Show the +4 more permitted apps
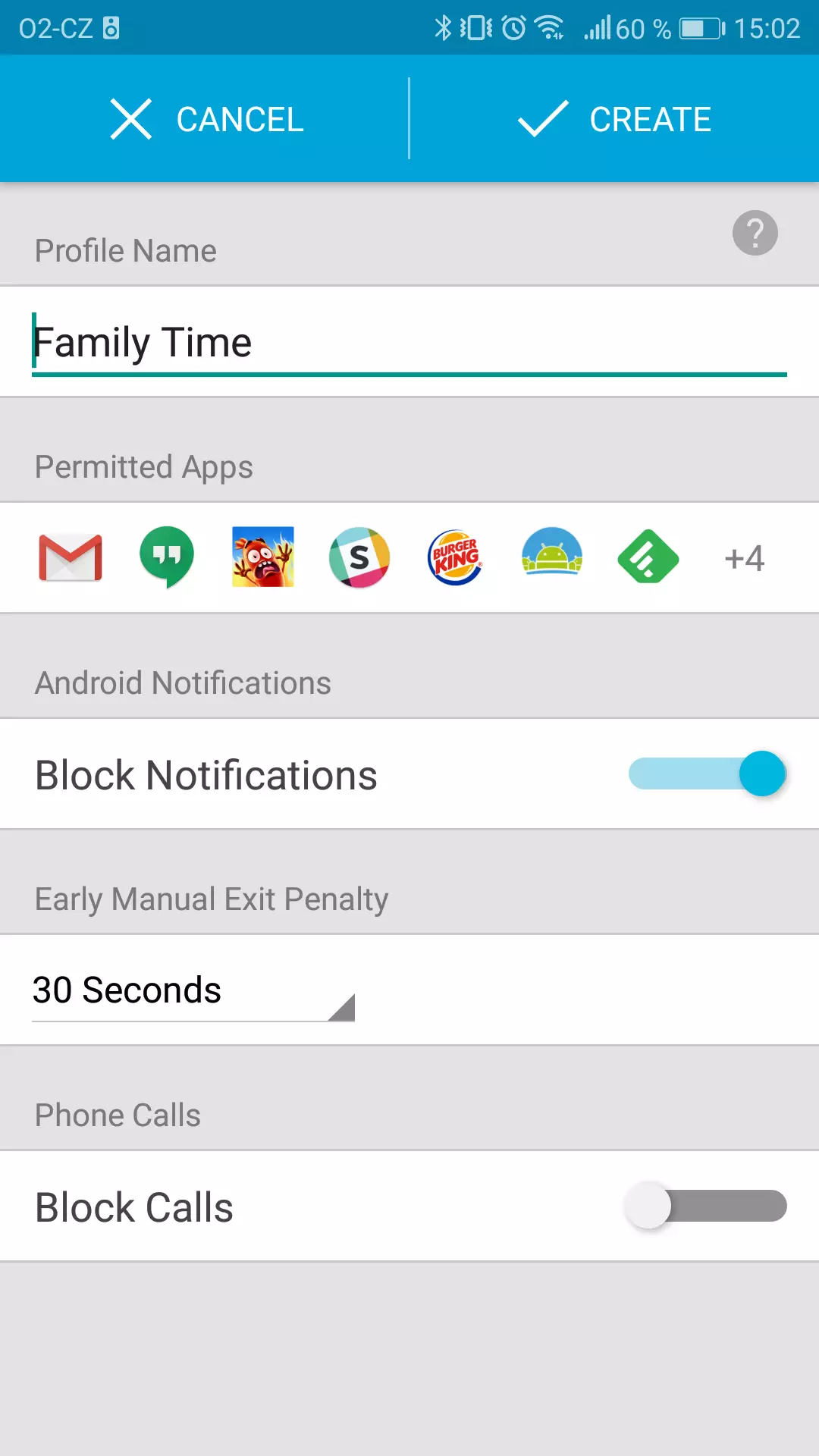 (x=744, y=558)
